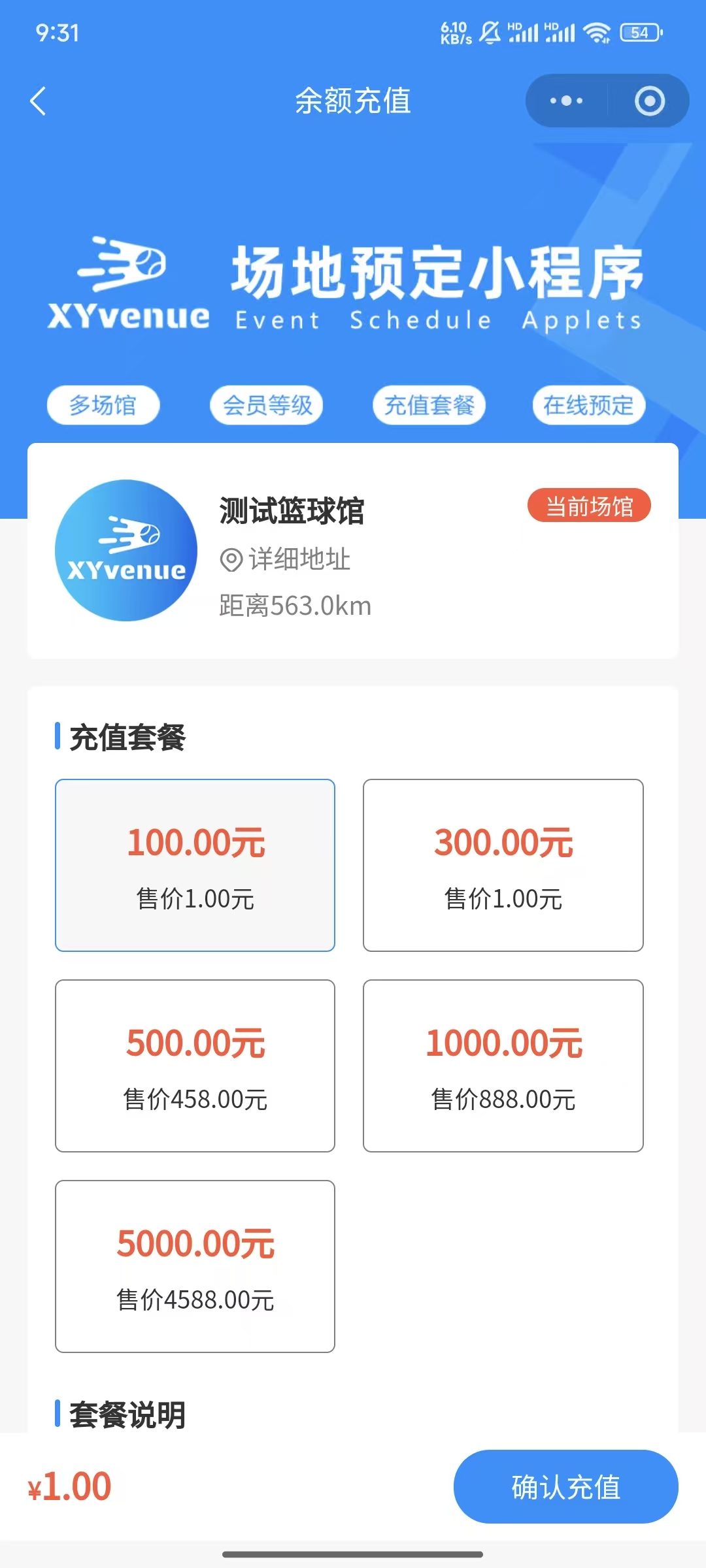
Task: Choose the 300.00元 recharge package
Action: [503, 865]
